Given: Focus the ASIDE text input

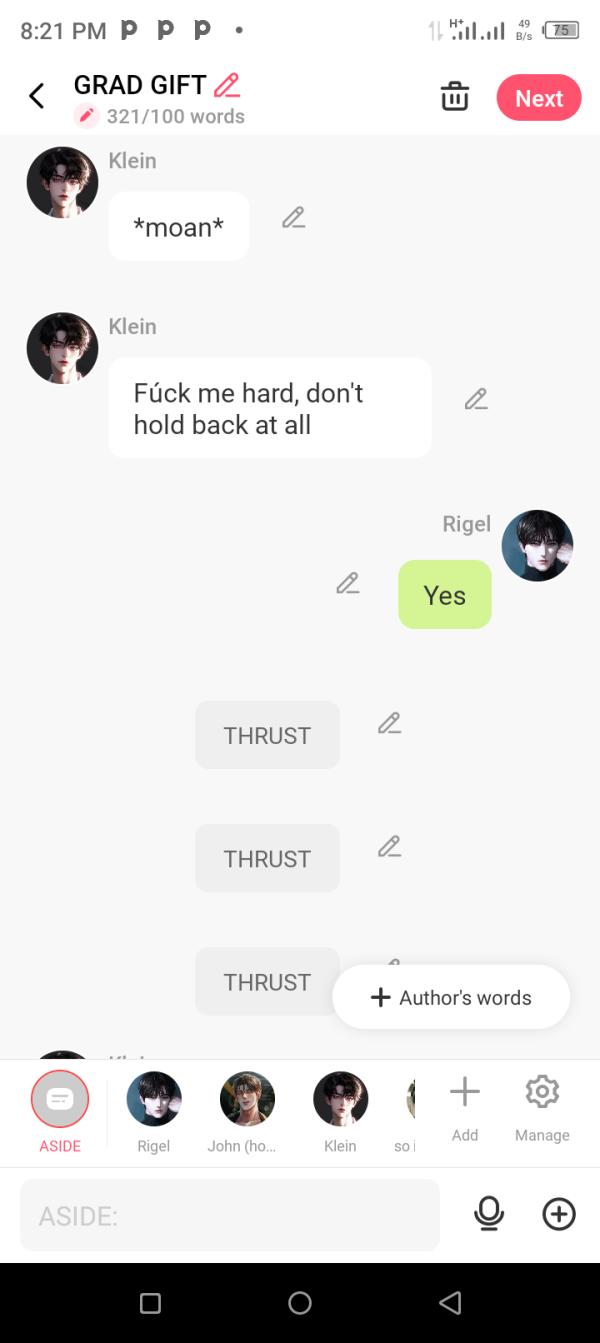Looking at the screenshot, I should point(230,1215).
